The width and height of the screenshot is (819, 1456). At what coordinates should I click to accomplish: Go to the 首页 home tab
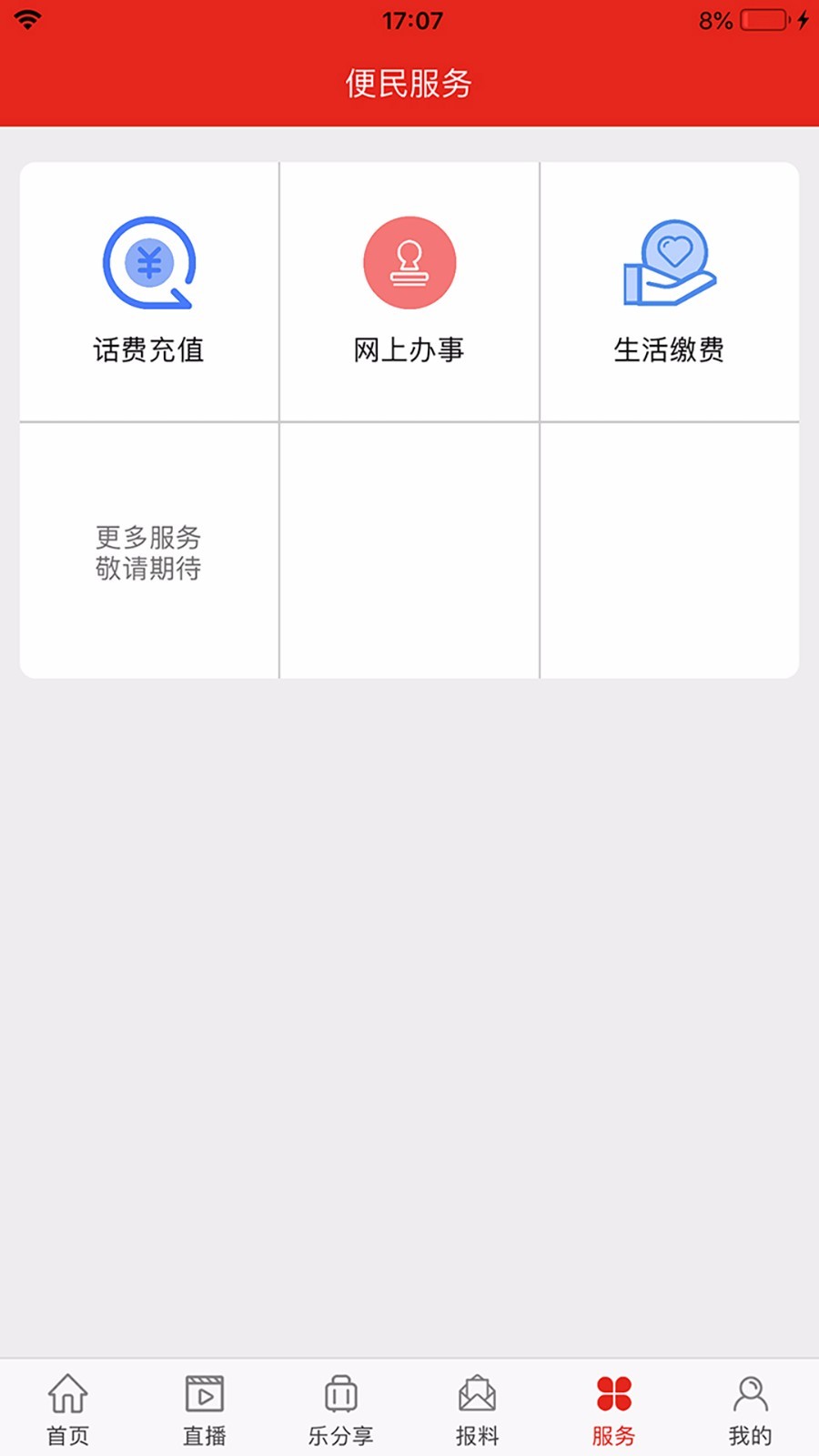point(68,1409)
